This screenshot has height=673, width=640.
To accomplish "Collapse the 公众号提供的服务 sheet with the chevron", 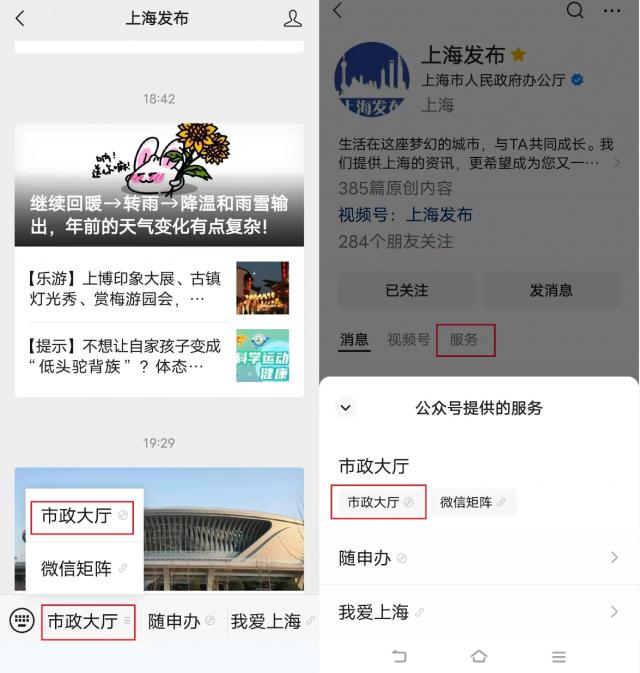I will [345, 407].
